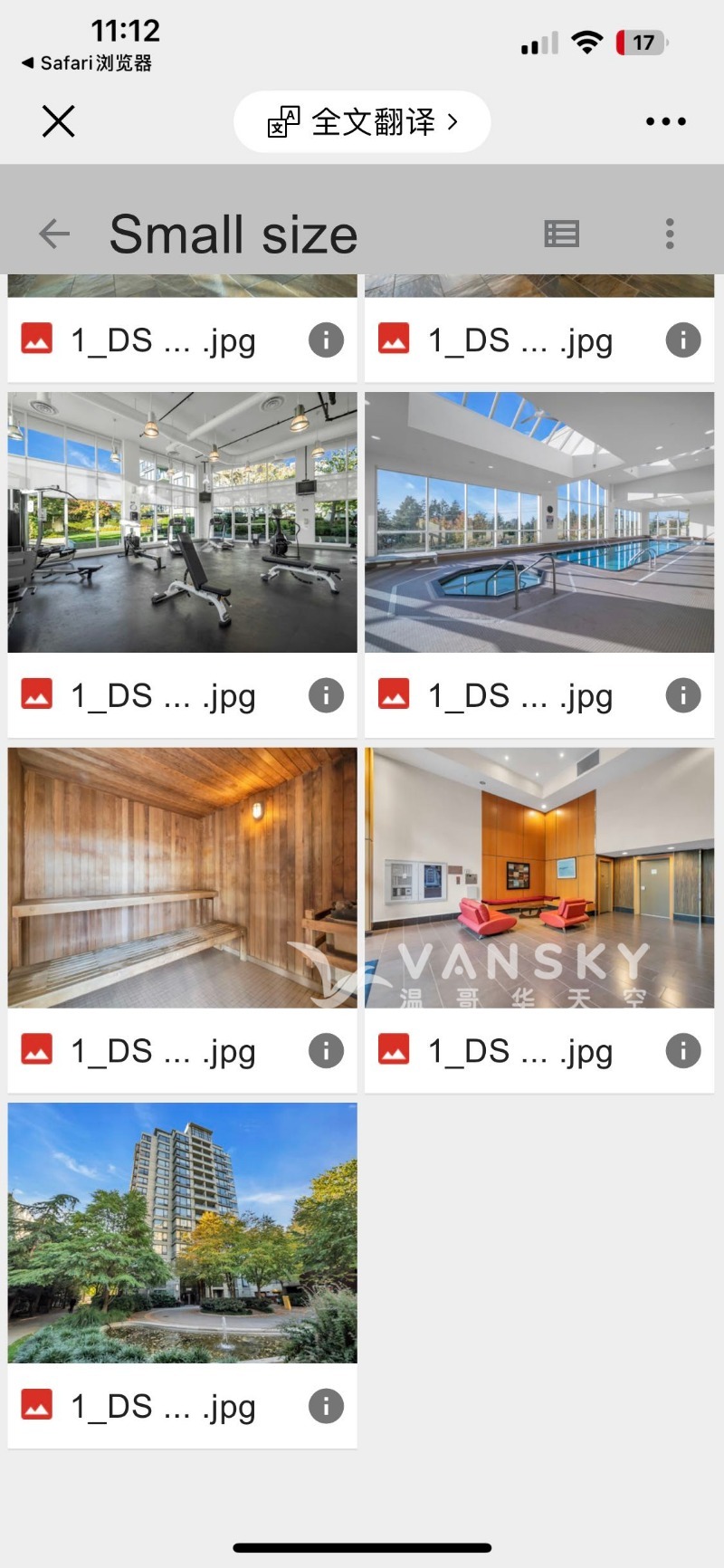Image resolution: width=724 pixels, height=1568 pixels.
Task: Return to Safari via the status bar link
Action: [x=86, y=62]
